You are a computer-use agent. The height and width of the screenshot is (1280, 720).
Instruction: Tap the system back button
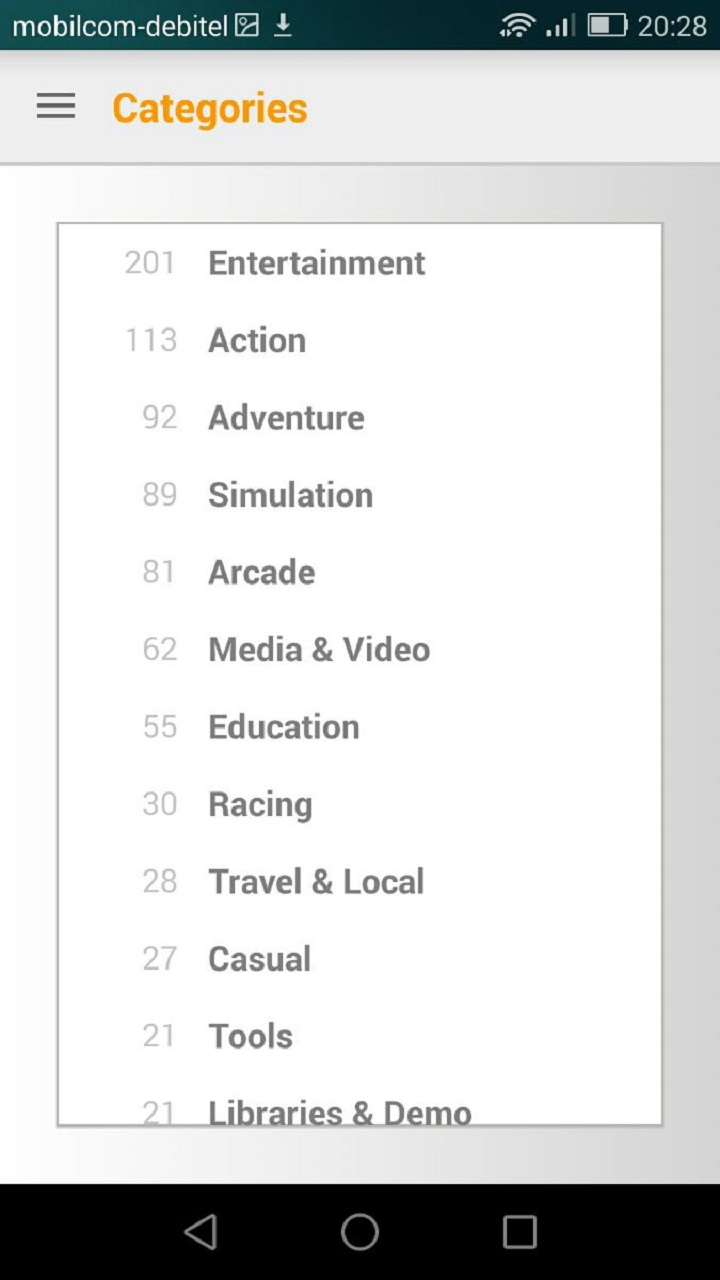point(201,1232)
